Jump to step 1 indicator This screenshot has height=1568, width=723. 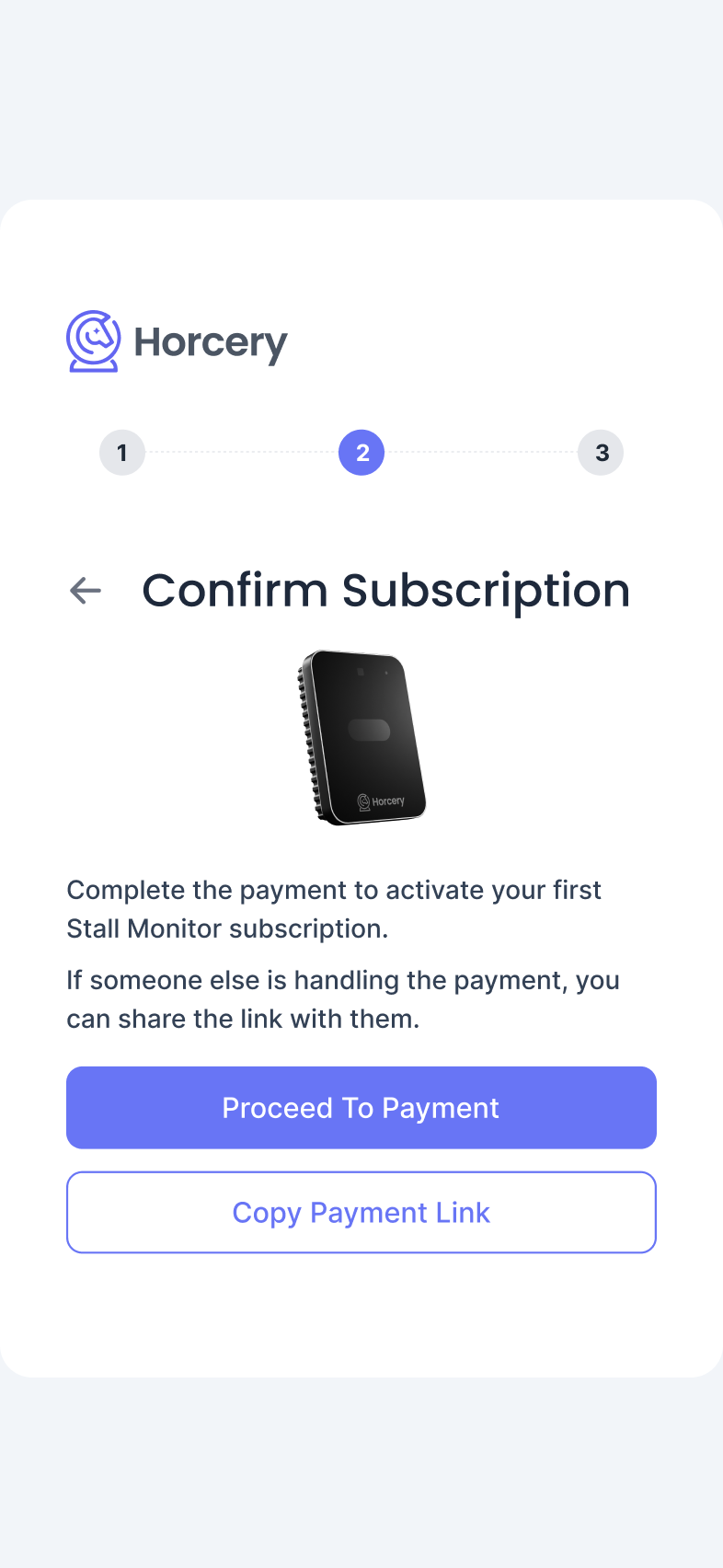[x=122, y=453]
